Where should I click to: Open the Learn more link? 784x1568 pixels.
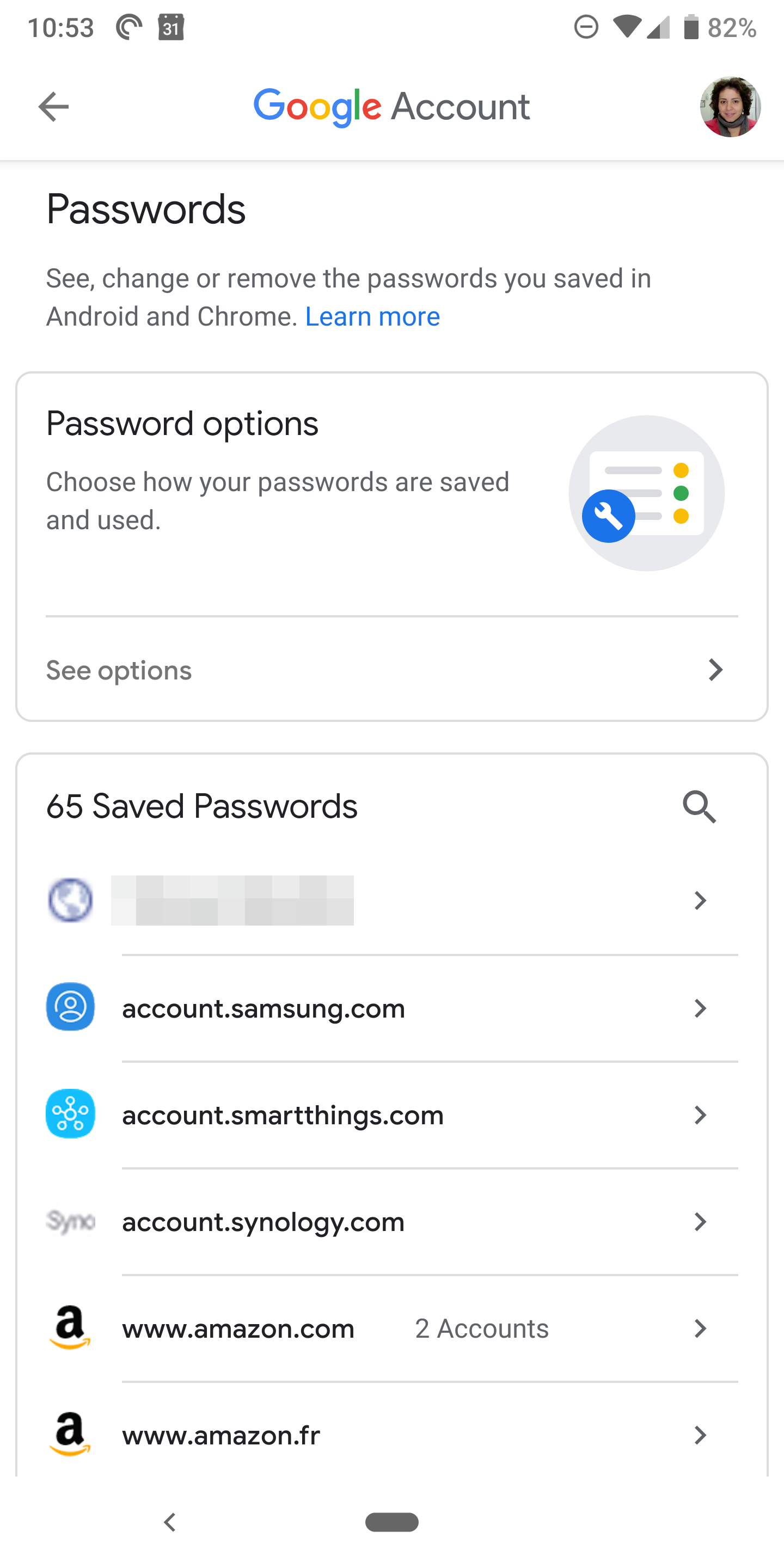click(x=372, y=316)
